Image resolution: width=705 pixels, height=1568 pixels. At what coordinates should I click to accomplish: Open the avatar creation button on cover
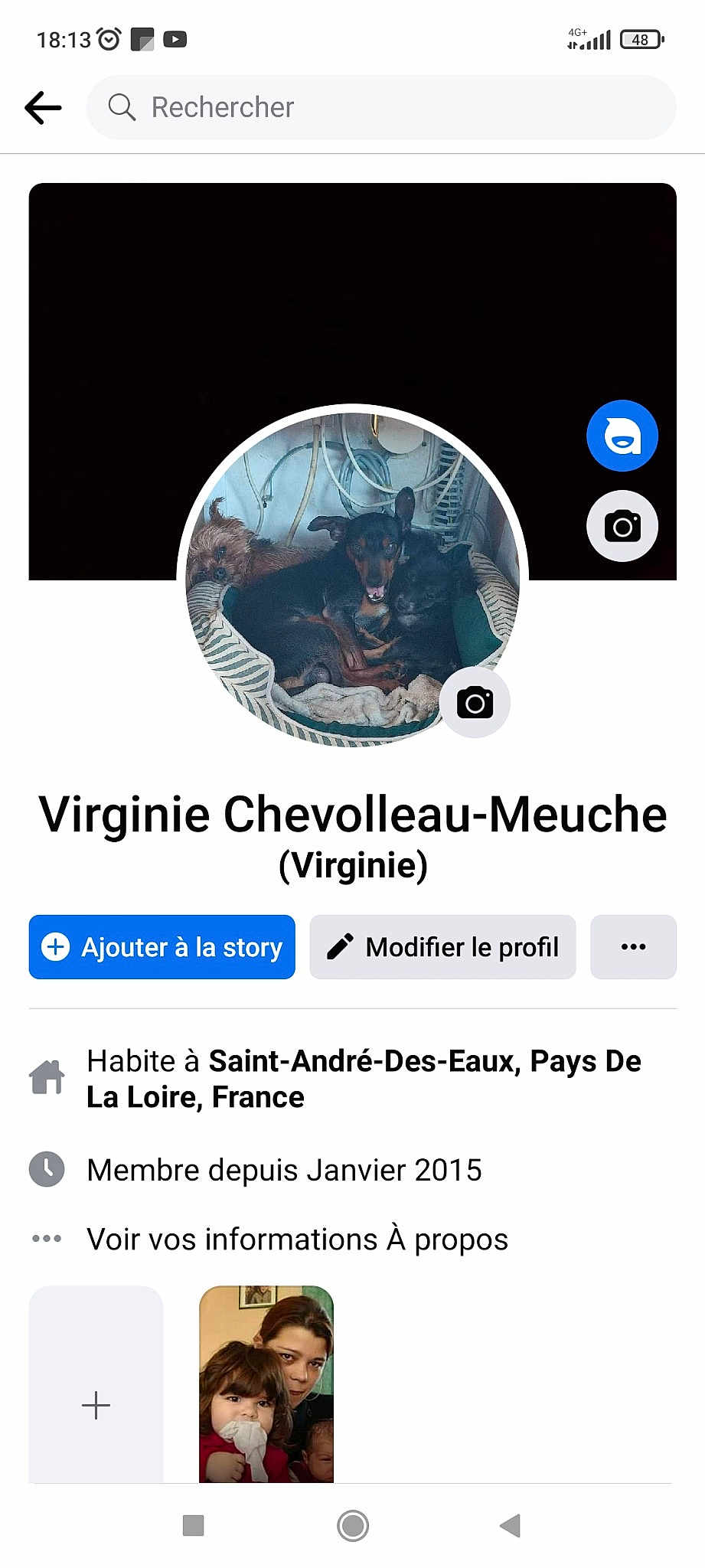click(x=622, y=436)
